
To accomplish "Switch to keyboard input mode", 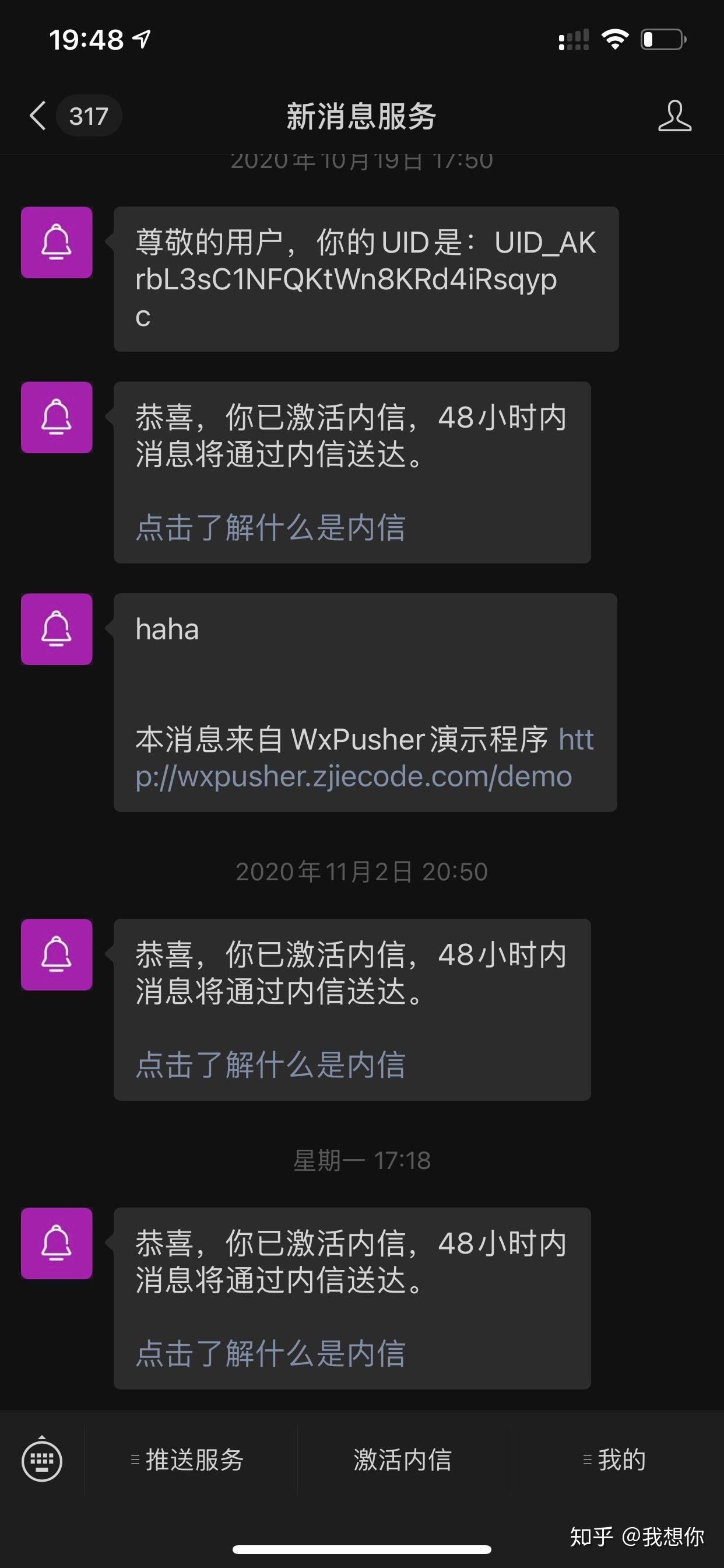I will click(x=42, y=1459).
